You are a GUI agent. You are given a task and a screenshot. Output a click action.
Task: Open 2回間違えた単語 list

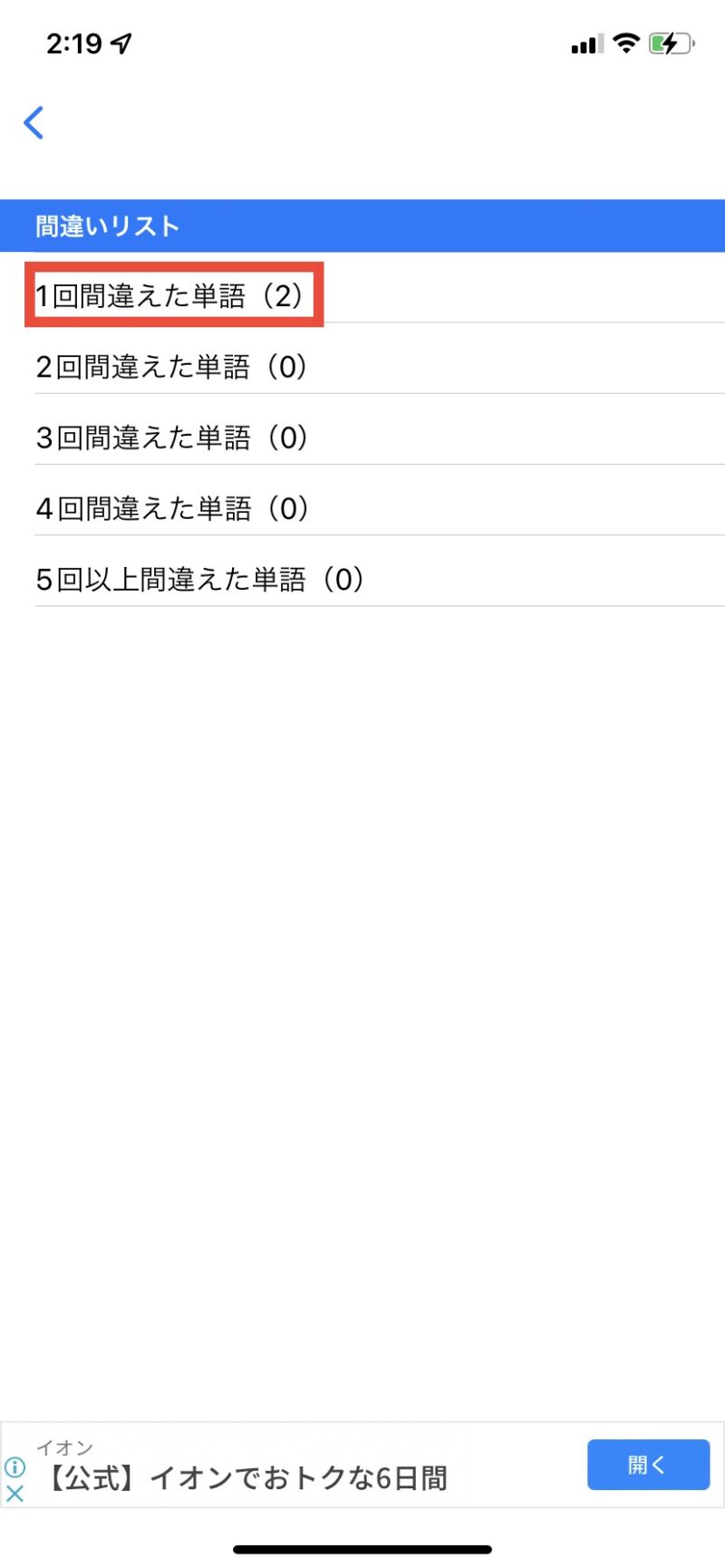pos(172,367)
